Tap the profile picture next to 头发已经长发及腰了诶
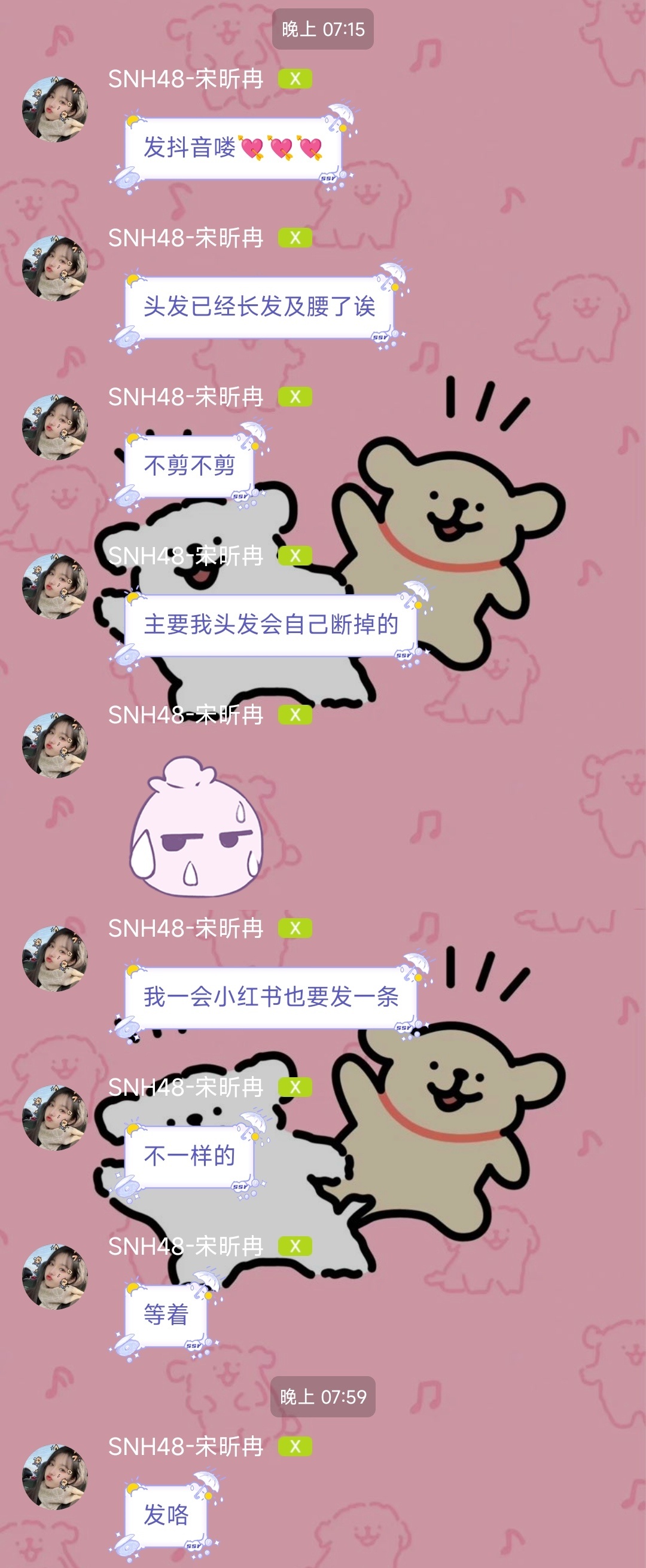 pyautogui.click(x=55, y=268)
